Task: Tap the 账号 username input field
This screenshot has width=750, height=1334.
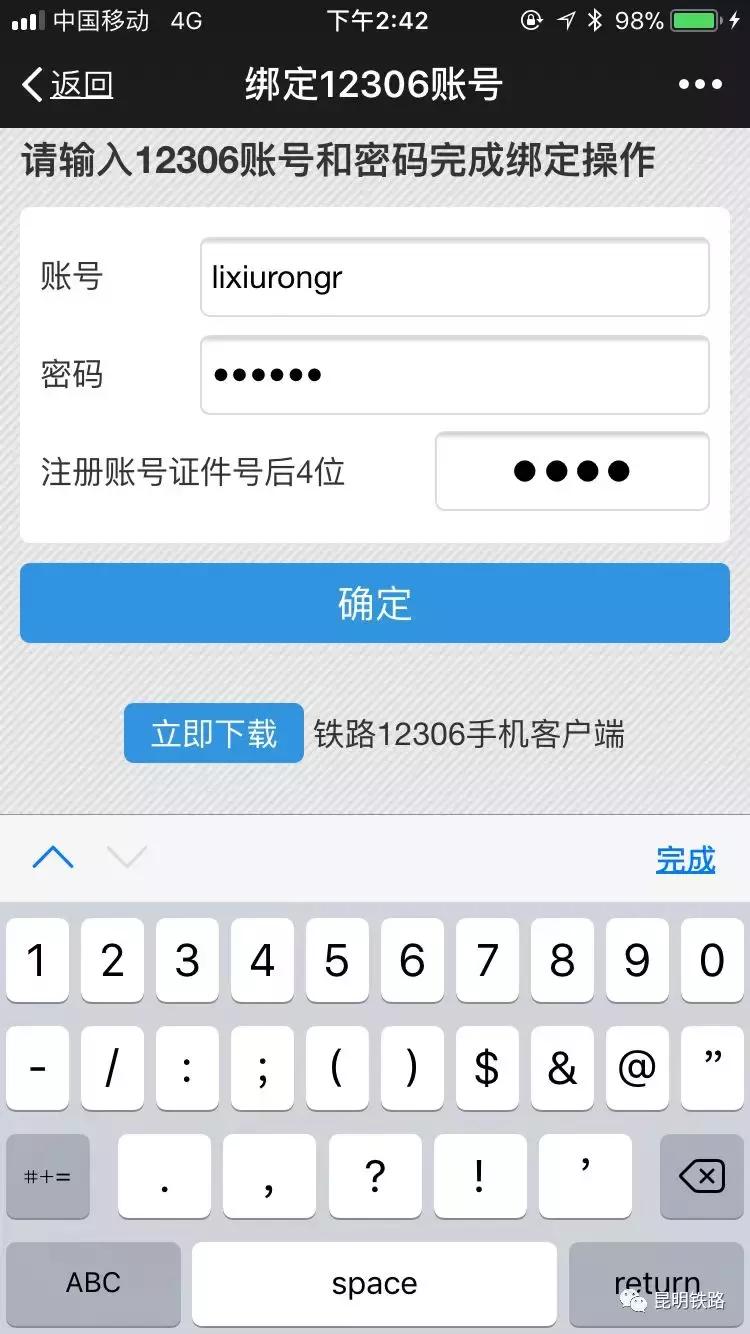Action: point(455,278)
